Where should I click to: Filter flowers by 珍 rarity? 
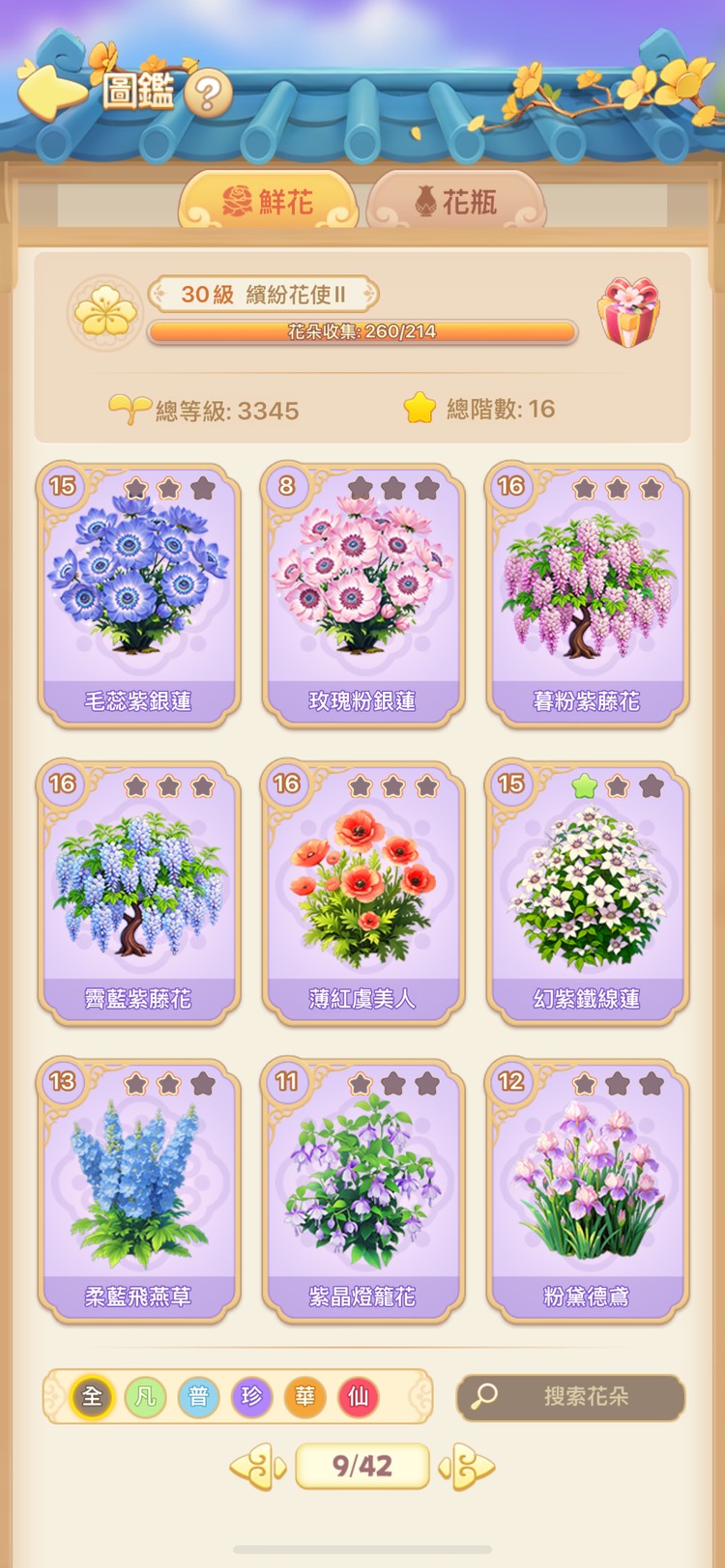tap(252, 1397)
